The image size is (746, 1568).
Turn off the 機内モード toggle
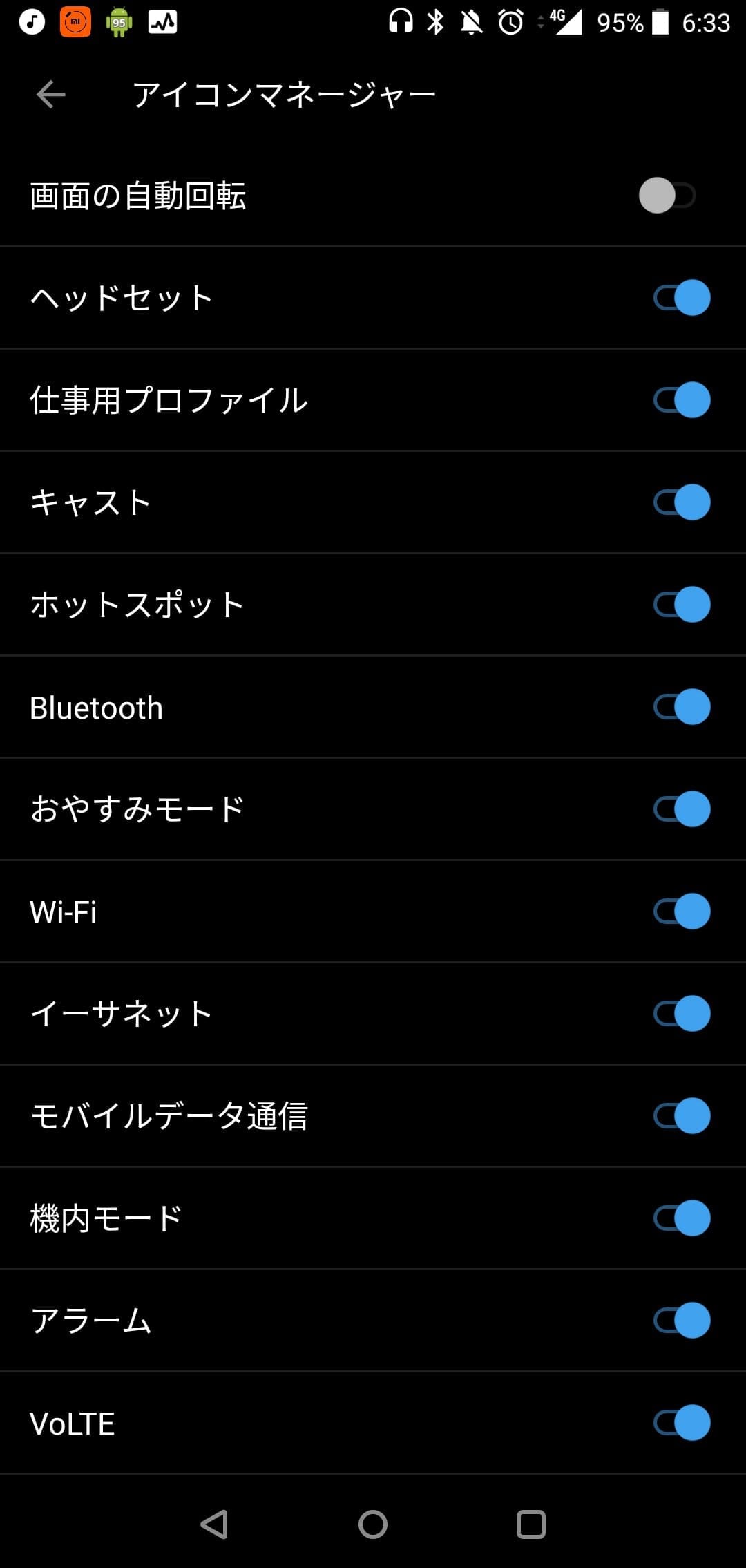[x=682, y=1218]
